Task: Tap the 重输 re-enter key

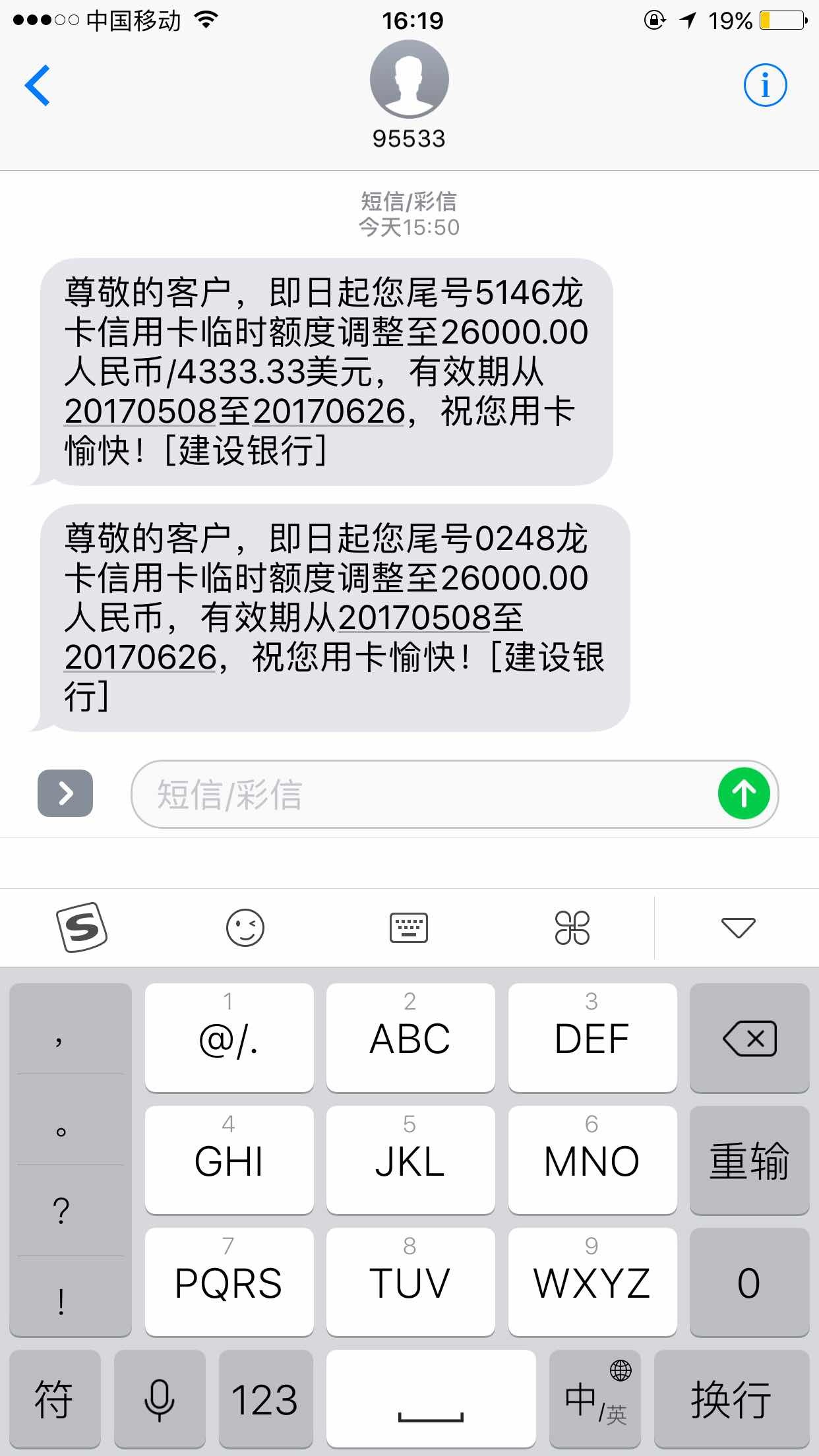Action: 750,1161
